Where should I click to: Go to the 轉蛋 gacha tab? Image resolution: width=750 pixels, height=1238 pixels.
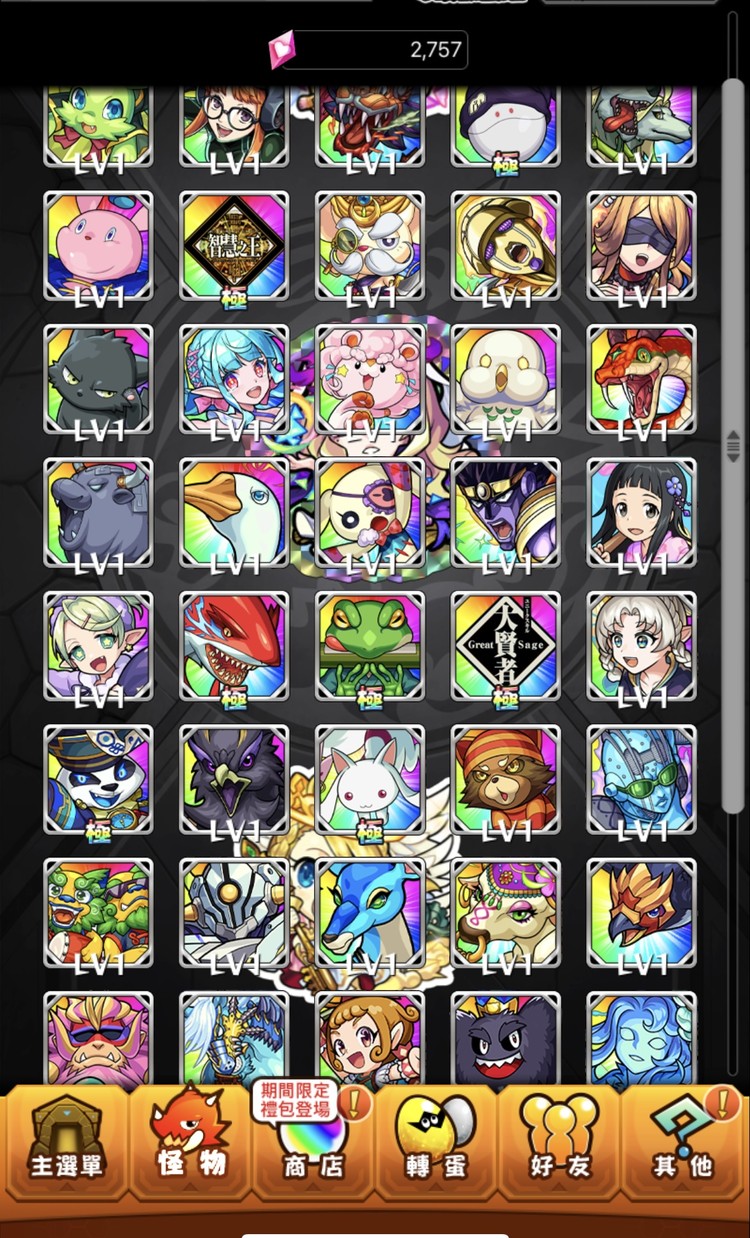coord(435,1142)
